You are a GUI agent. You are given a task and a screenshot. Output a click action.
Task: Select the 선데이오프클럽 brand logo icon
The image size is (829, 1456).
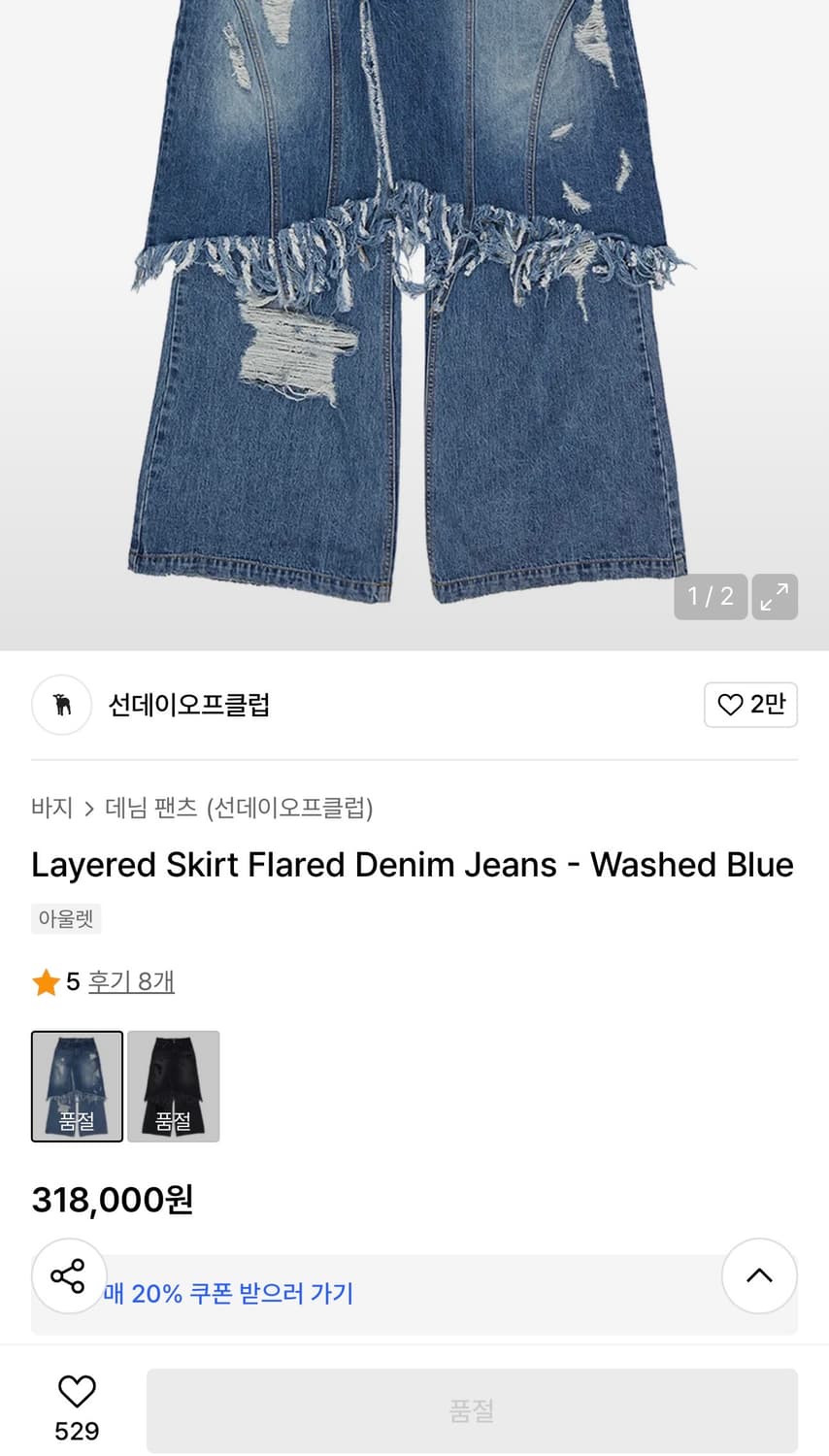pos(61,705)
